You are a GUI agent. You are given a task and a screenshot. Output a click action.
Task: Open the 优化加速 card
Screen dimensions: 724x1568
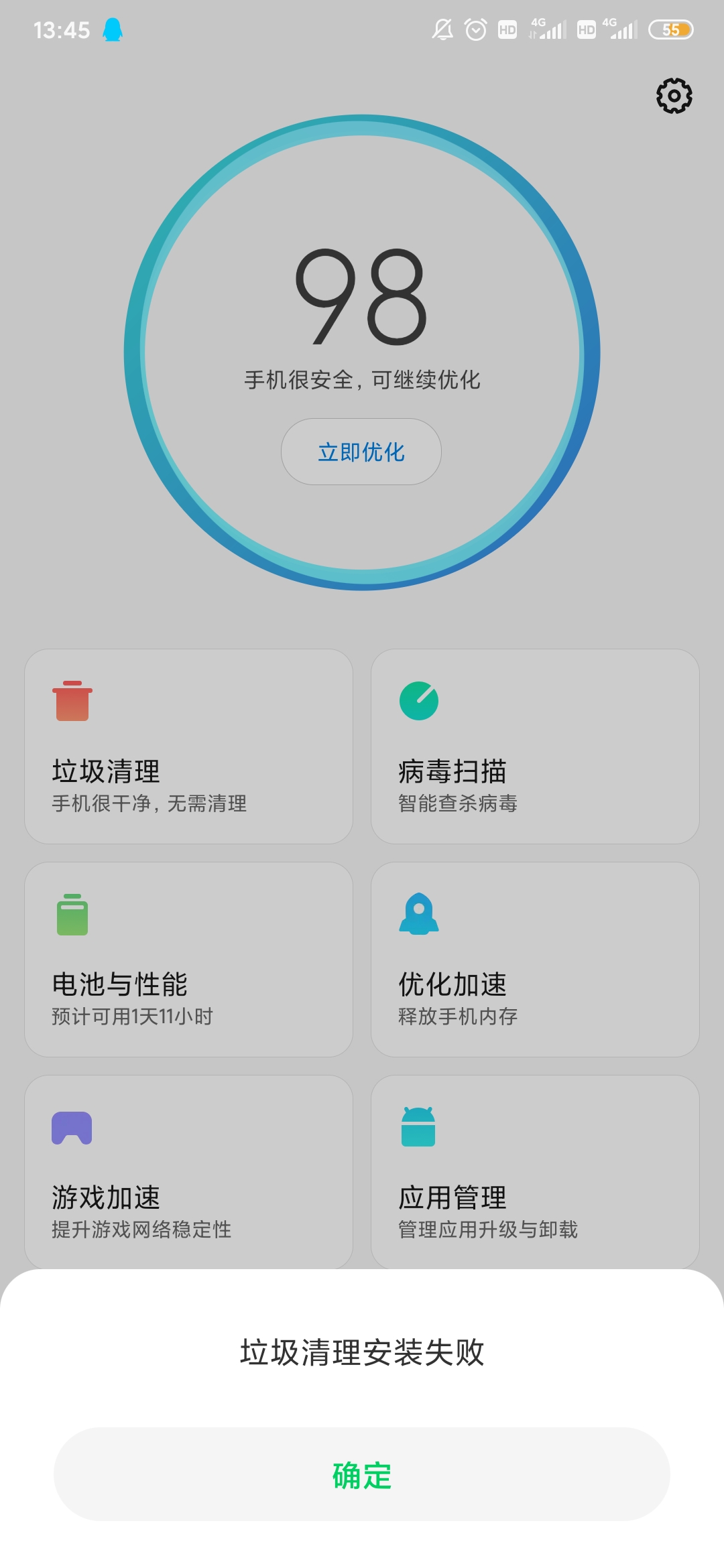[x=535, y=960]
